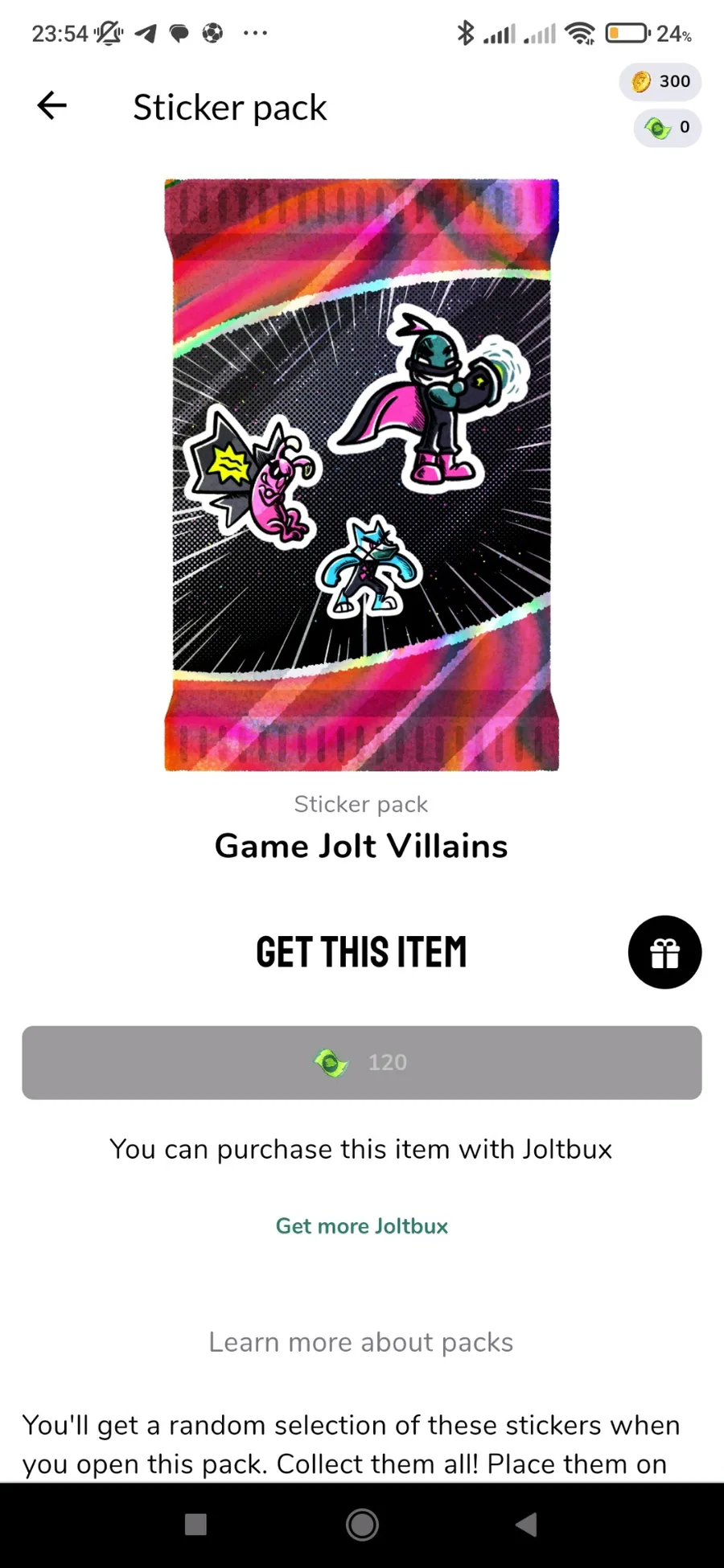Open the Get more Joltbux link
Screen dimensions: 724x1568
[x=362, y=1226]
